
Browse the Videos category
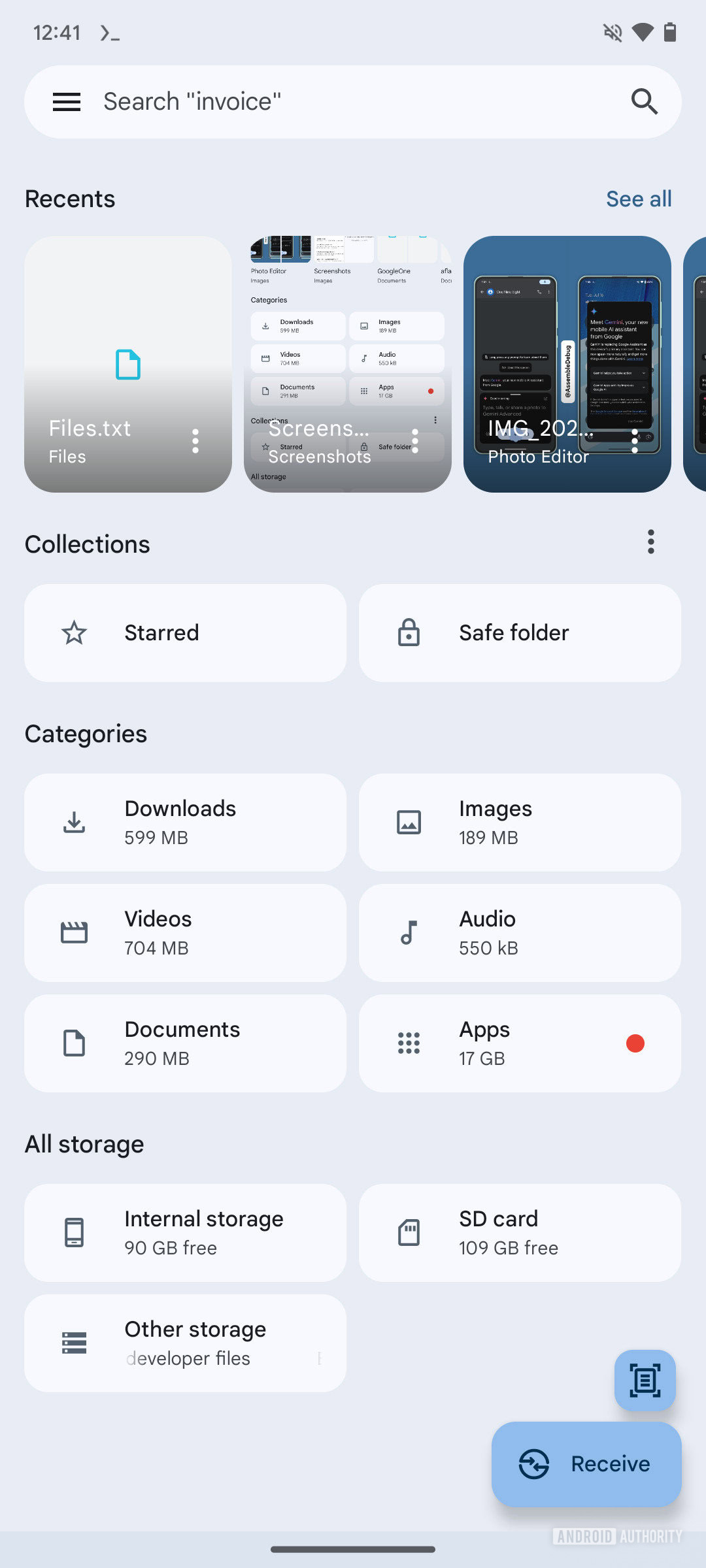point(185,933)
